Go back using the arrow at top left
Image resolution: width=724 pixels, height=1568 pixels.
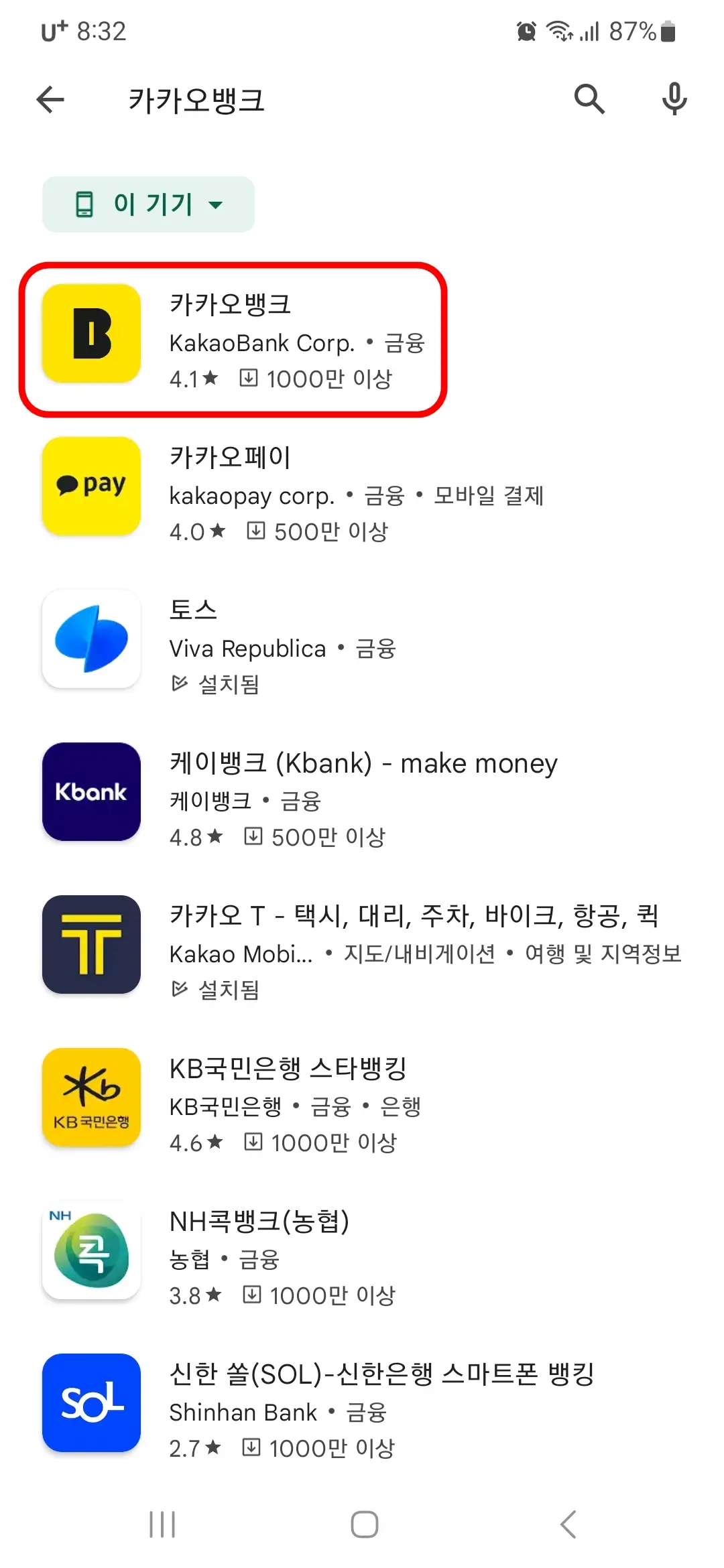[x=49, y=99]
